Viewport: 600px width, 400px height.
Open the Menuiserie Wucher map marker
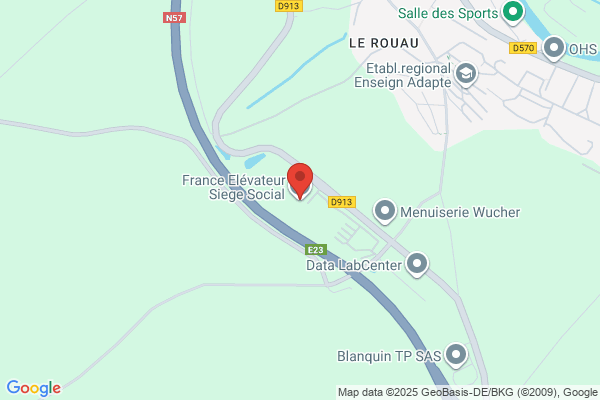click(385, 211)
